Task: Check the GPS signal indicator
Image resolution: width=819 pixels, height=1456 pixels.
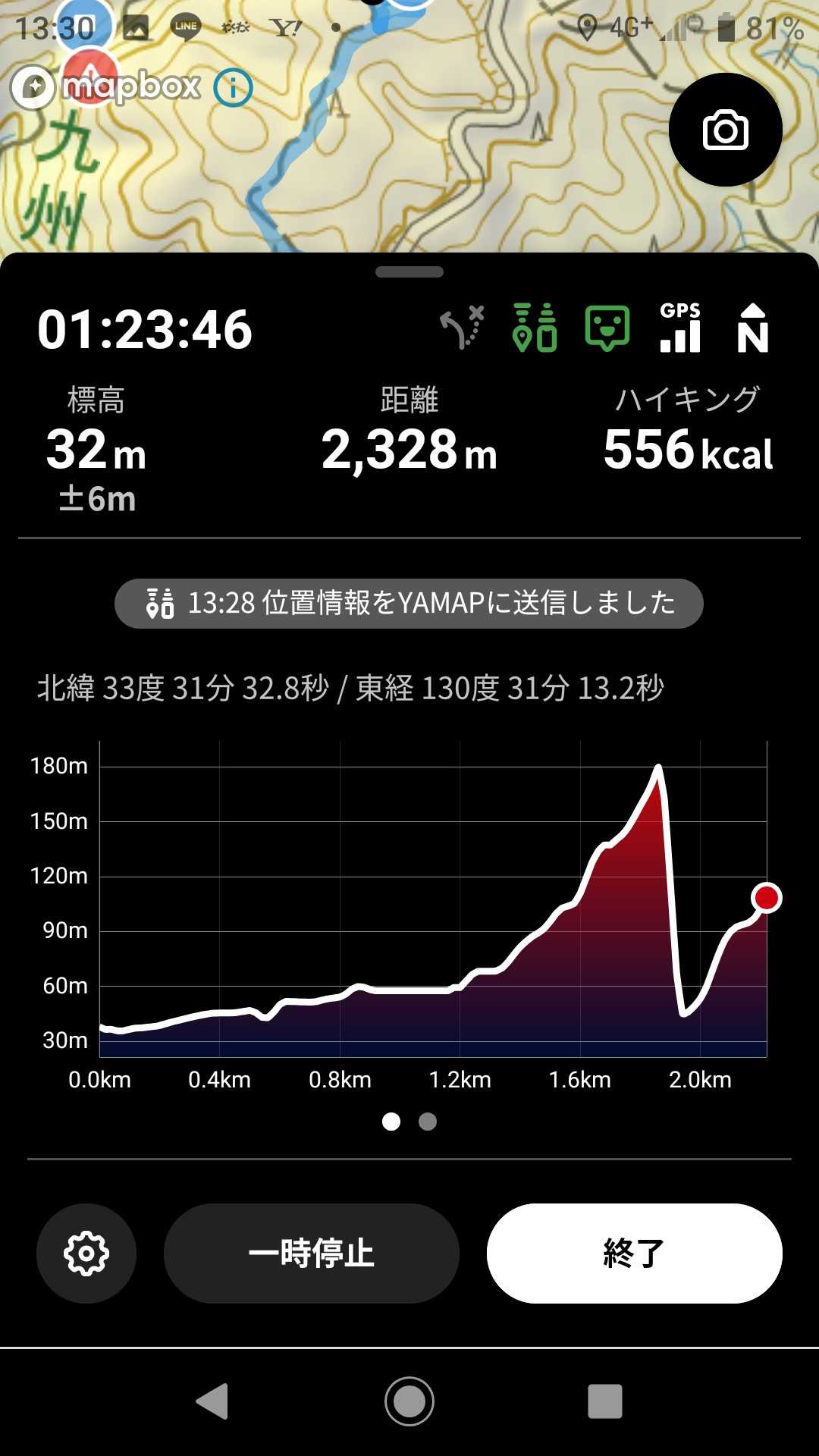Action: point(680,328)
